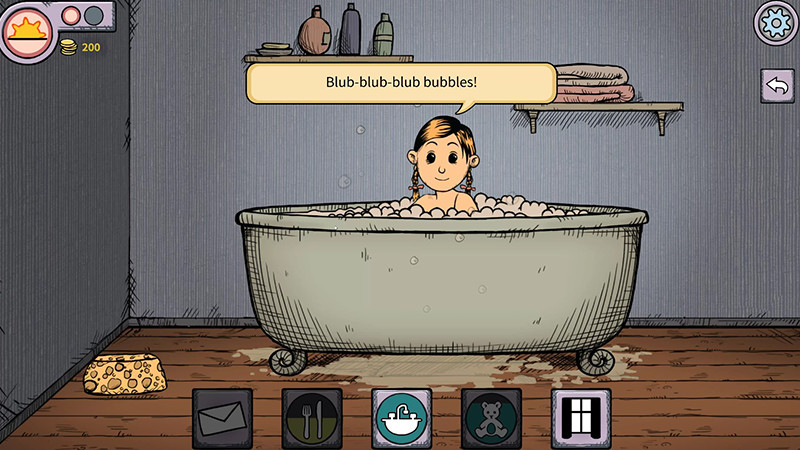The image size is (800, 450).
Task: Tap the sink washing activity
Action: [402, 416]
